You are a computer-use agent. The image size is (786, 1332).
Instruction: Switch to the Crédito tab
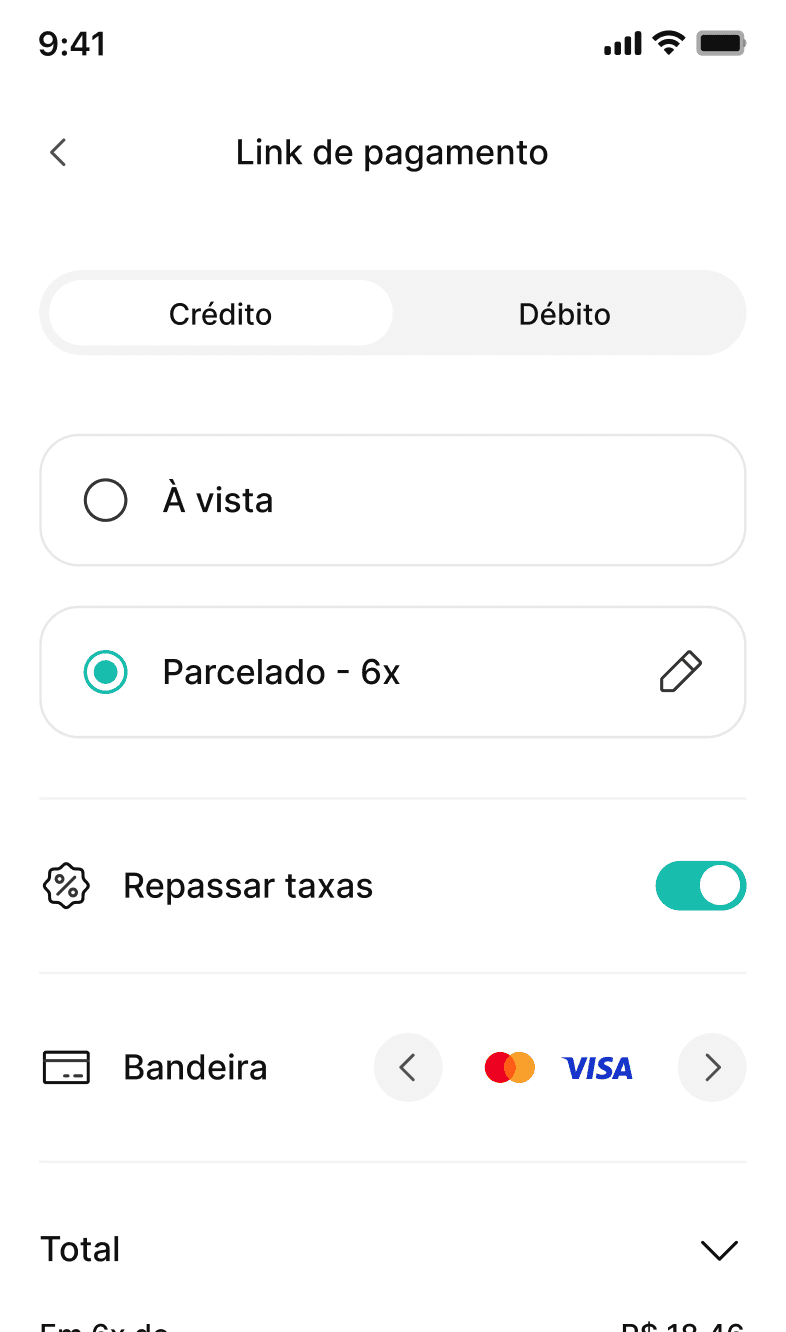[x=220, y=314]
